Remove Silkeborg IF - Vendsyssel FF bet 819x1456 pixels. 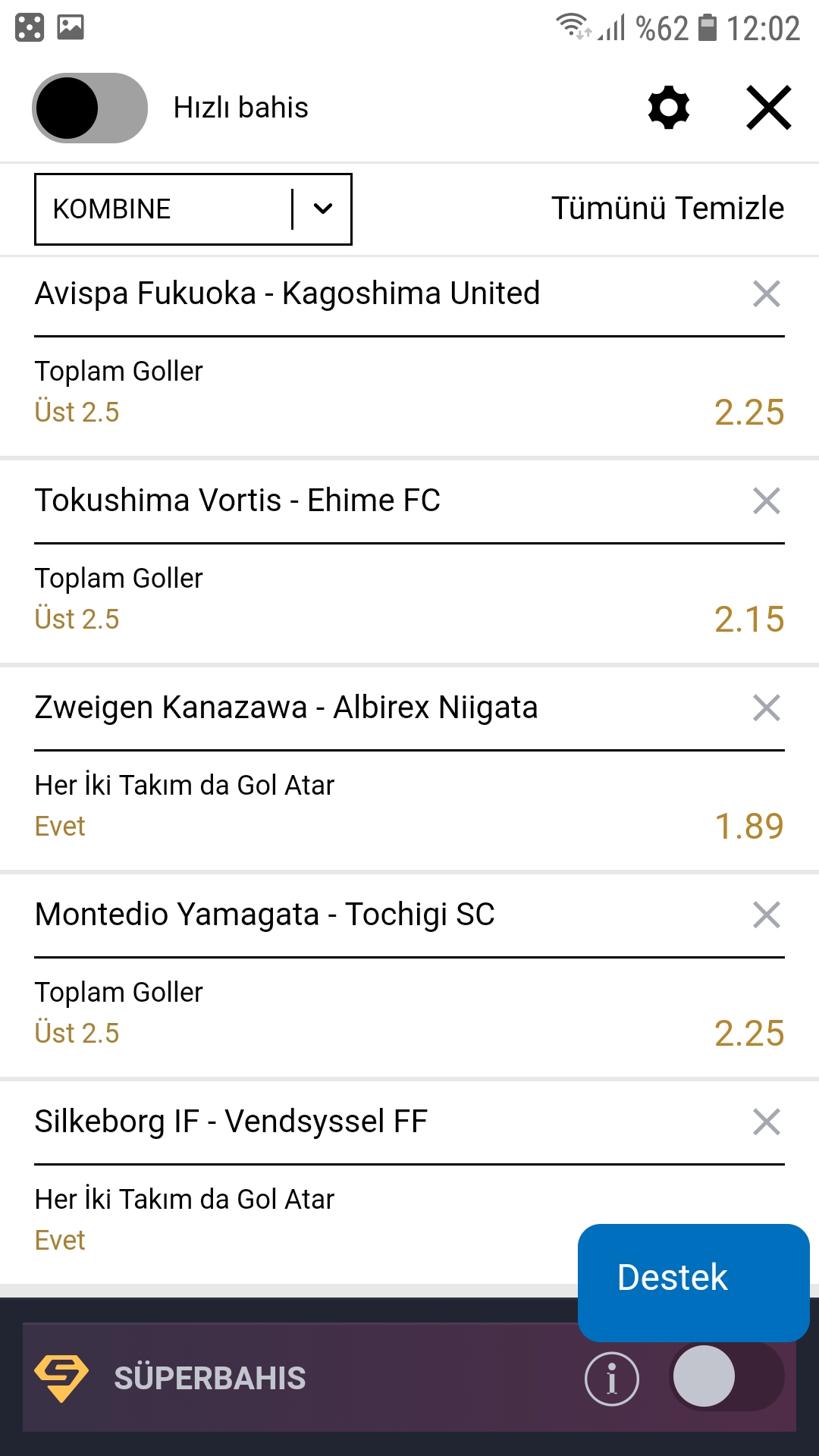pos(767,1122)
